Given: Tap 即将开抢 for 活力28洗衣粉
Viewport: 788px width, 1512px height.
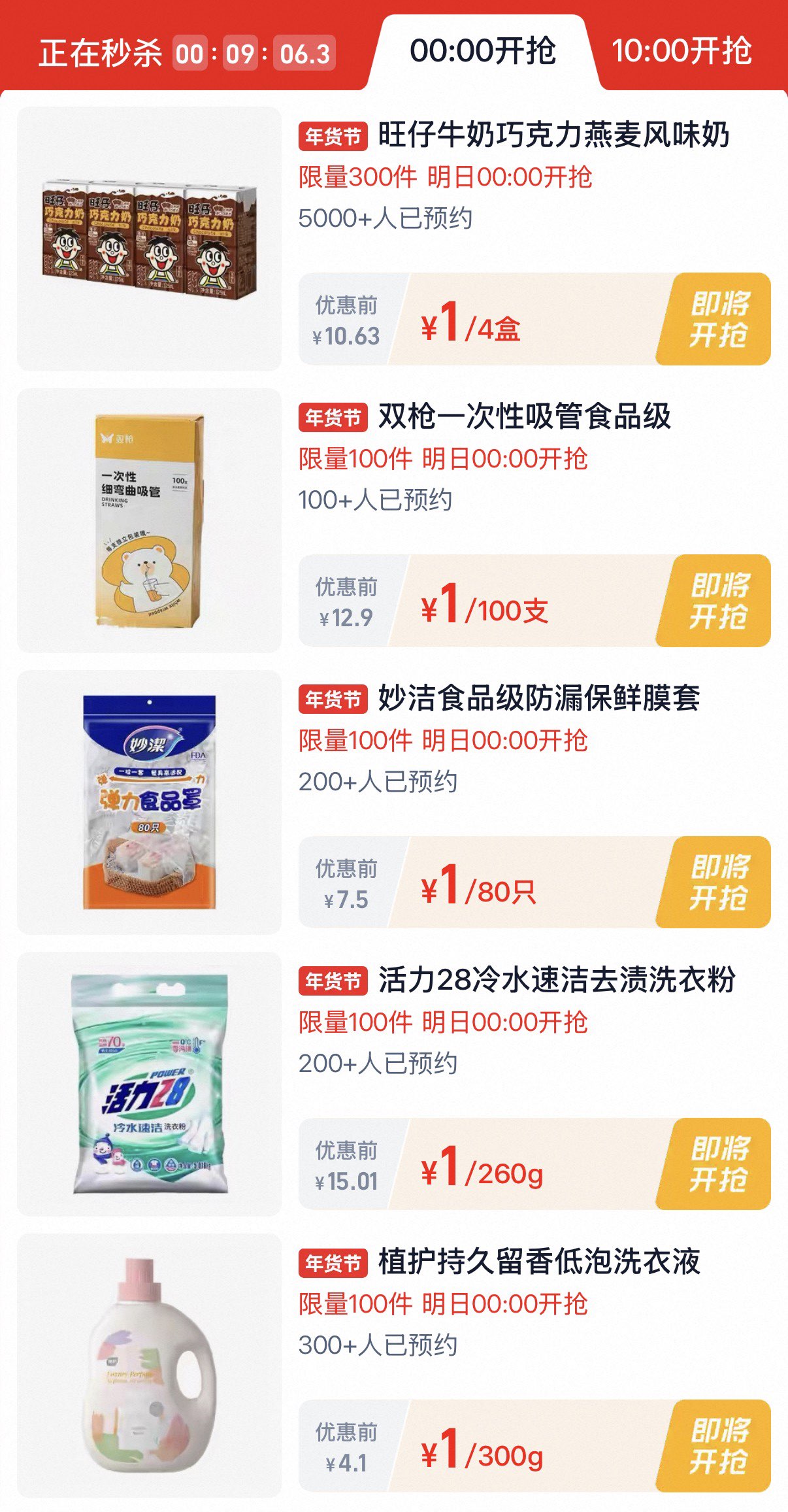Looking at the screenshot, I should click(717, 1164).
